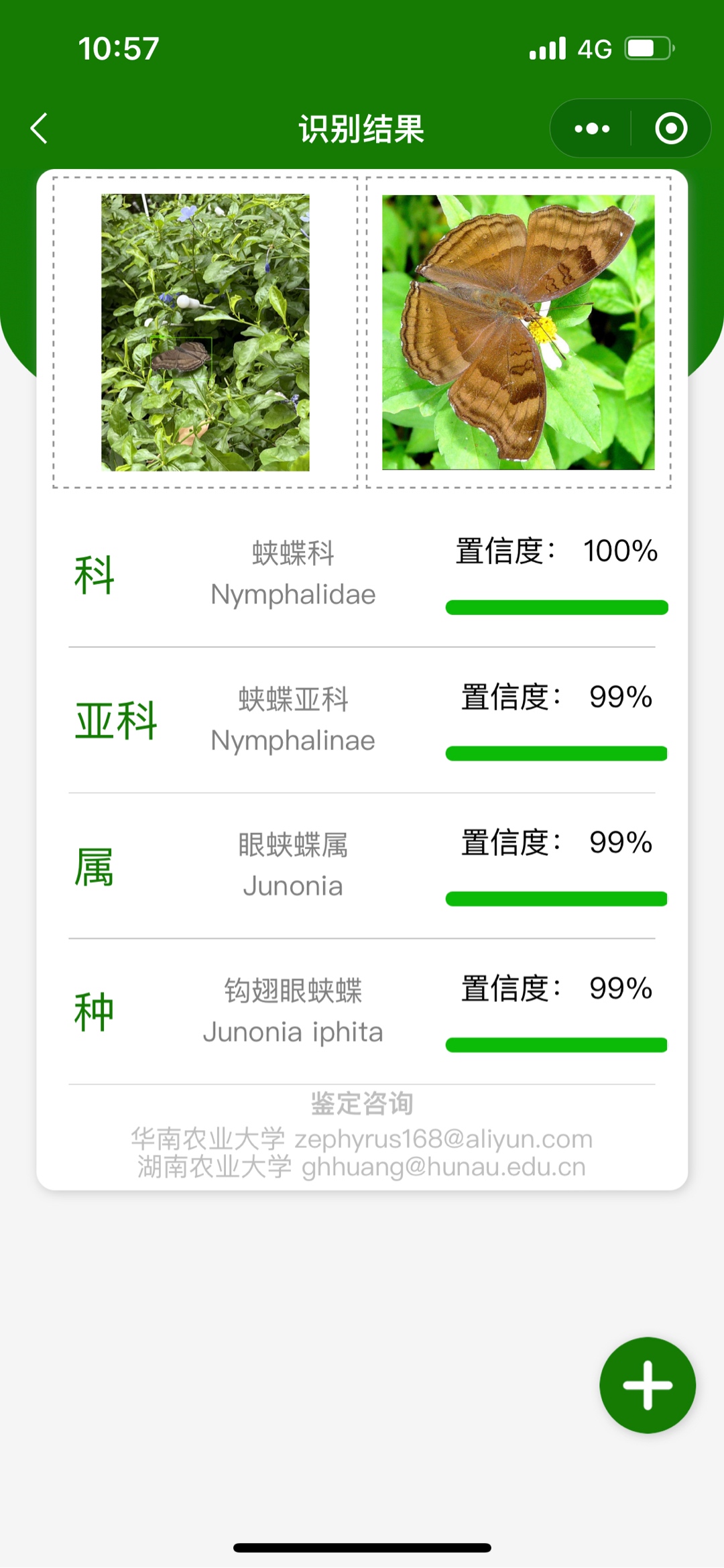View the uploaded butterfly photo in the bushes

click(205, 333)
